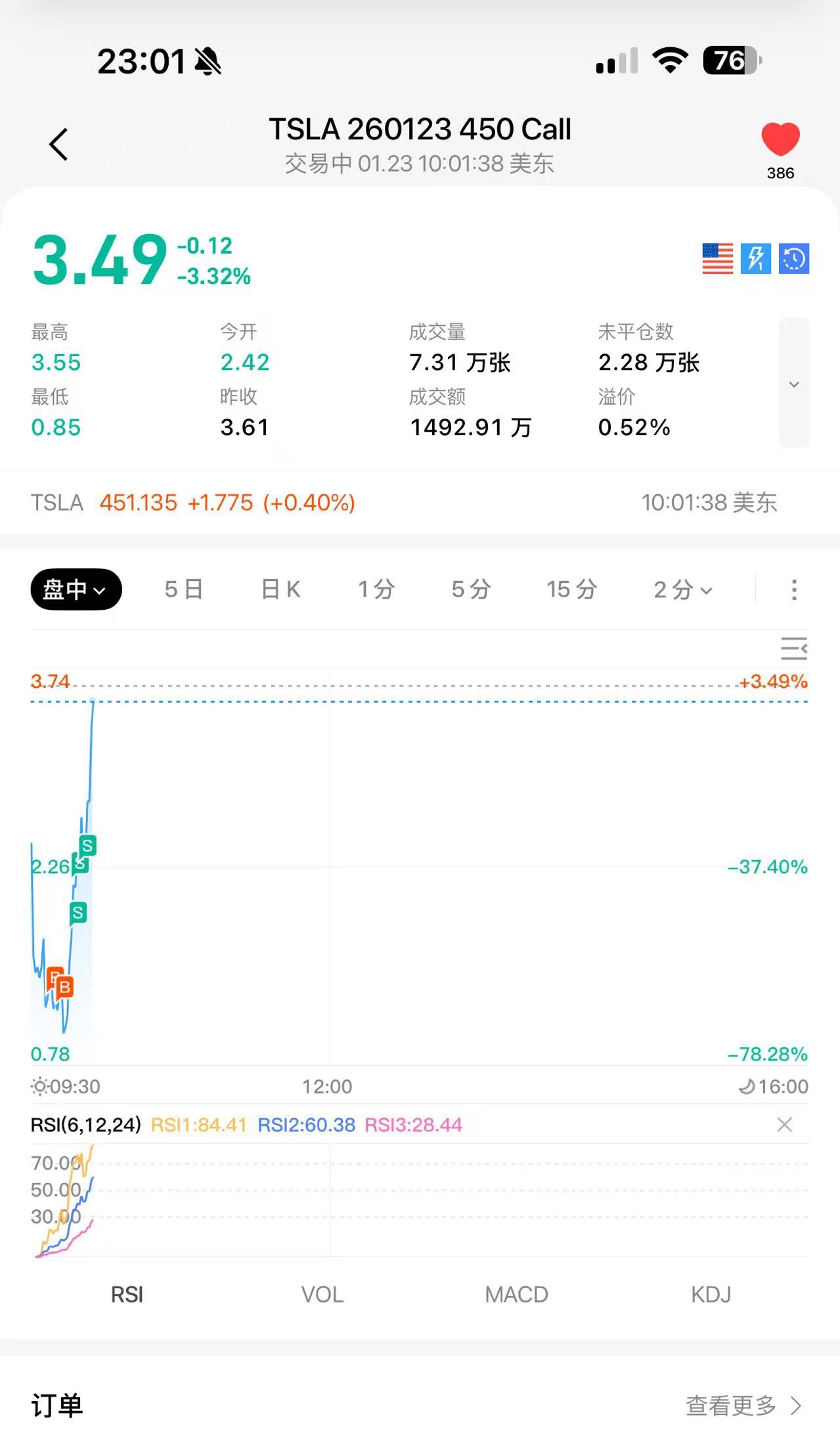
Task: Close the RSI indicator panel
Action: 784,1125
